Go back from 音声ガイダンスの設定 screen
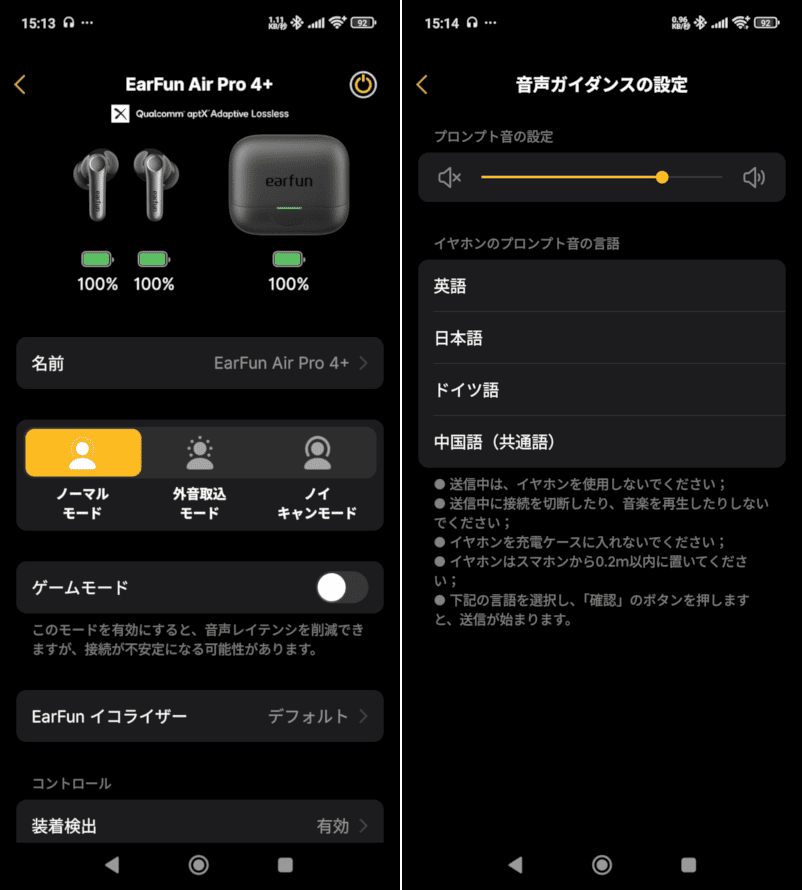Image resolution: width=802 pixels, height=890 pixels. click(x=422, y=85)
